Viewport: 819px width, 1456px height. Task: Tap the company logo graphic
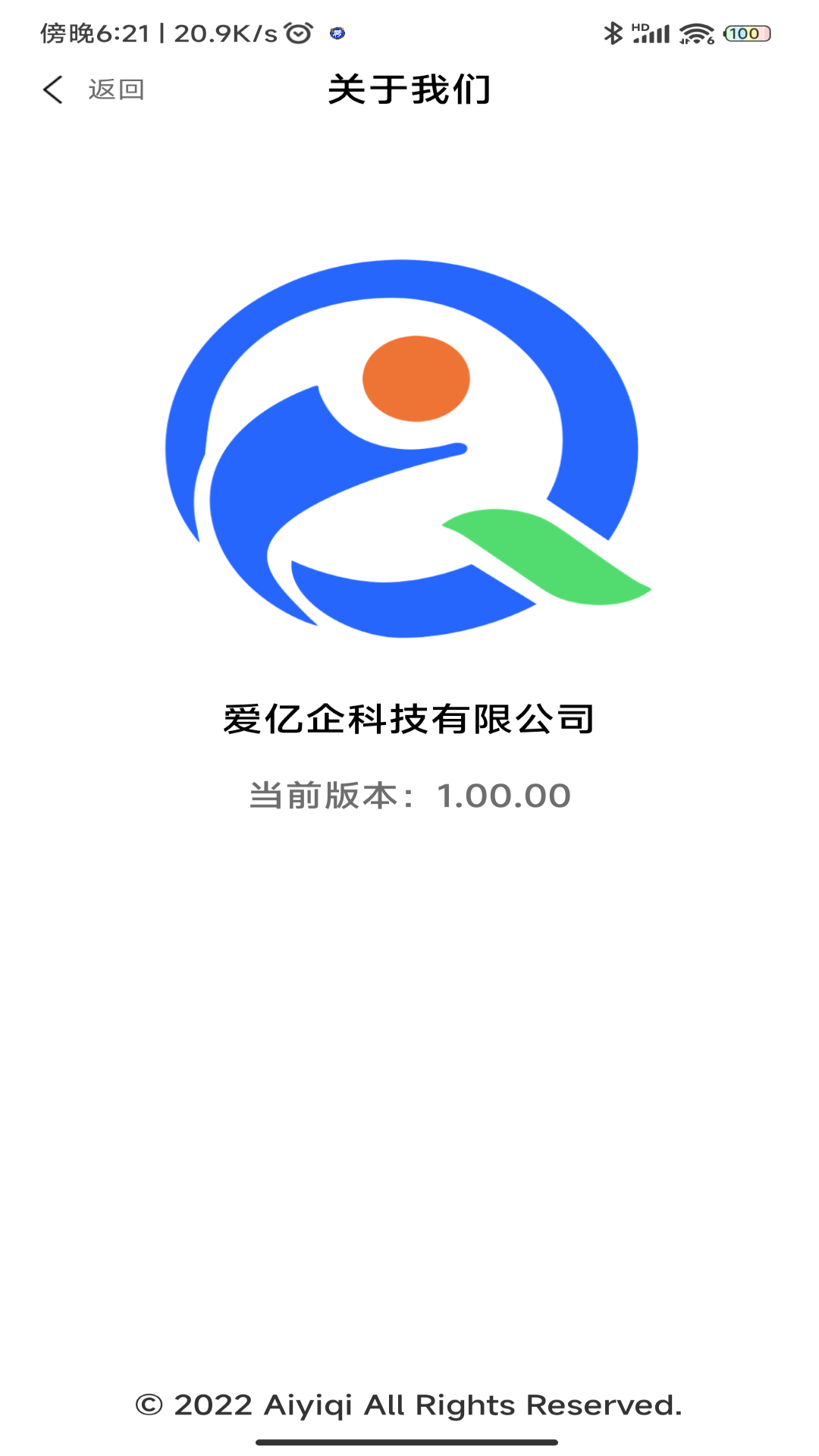point(409,447)
